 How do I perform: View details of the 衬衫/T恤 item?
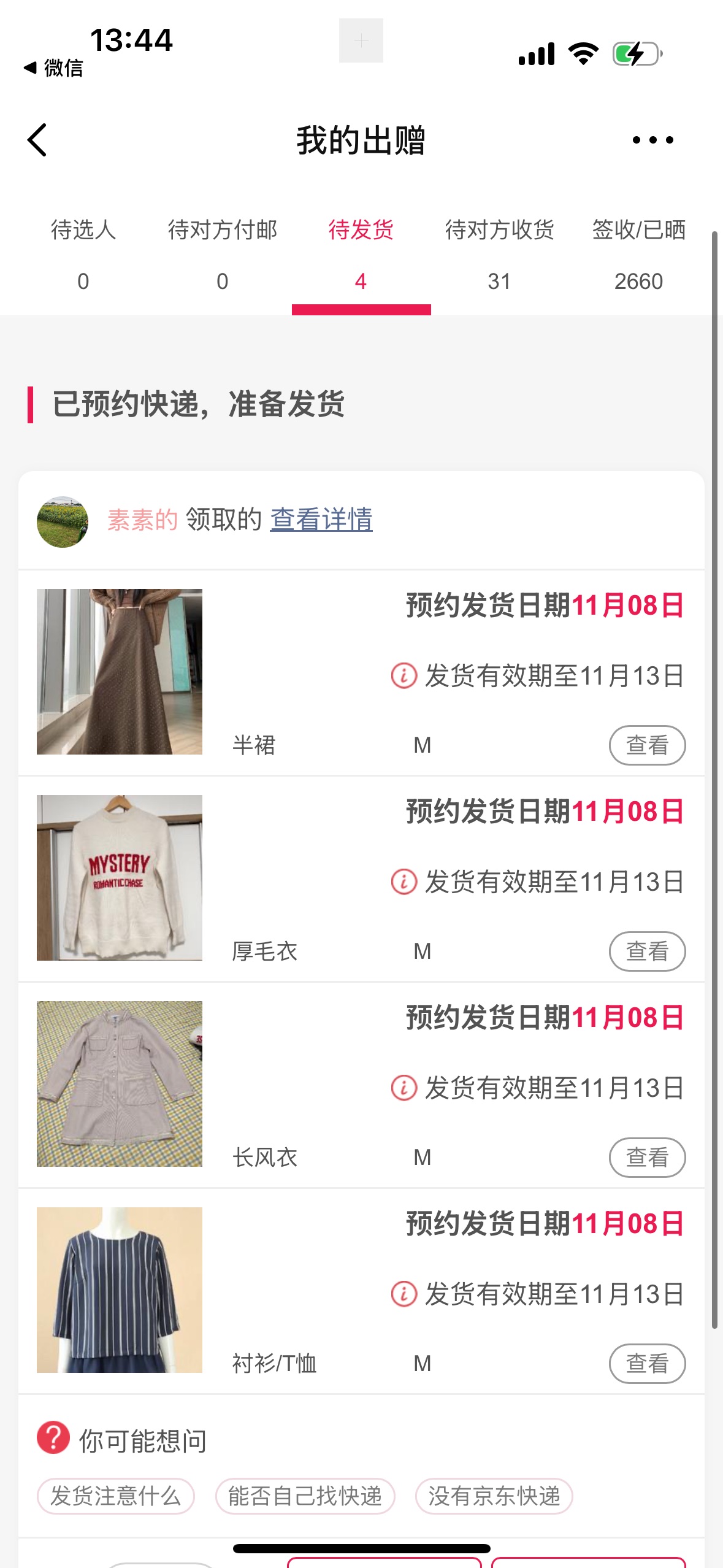(646, 1364)
